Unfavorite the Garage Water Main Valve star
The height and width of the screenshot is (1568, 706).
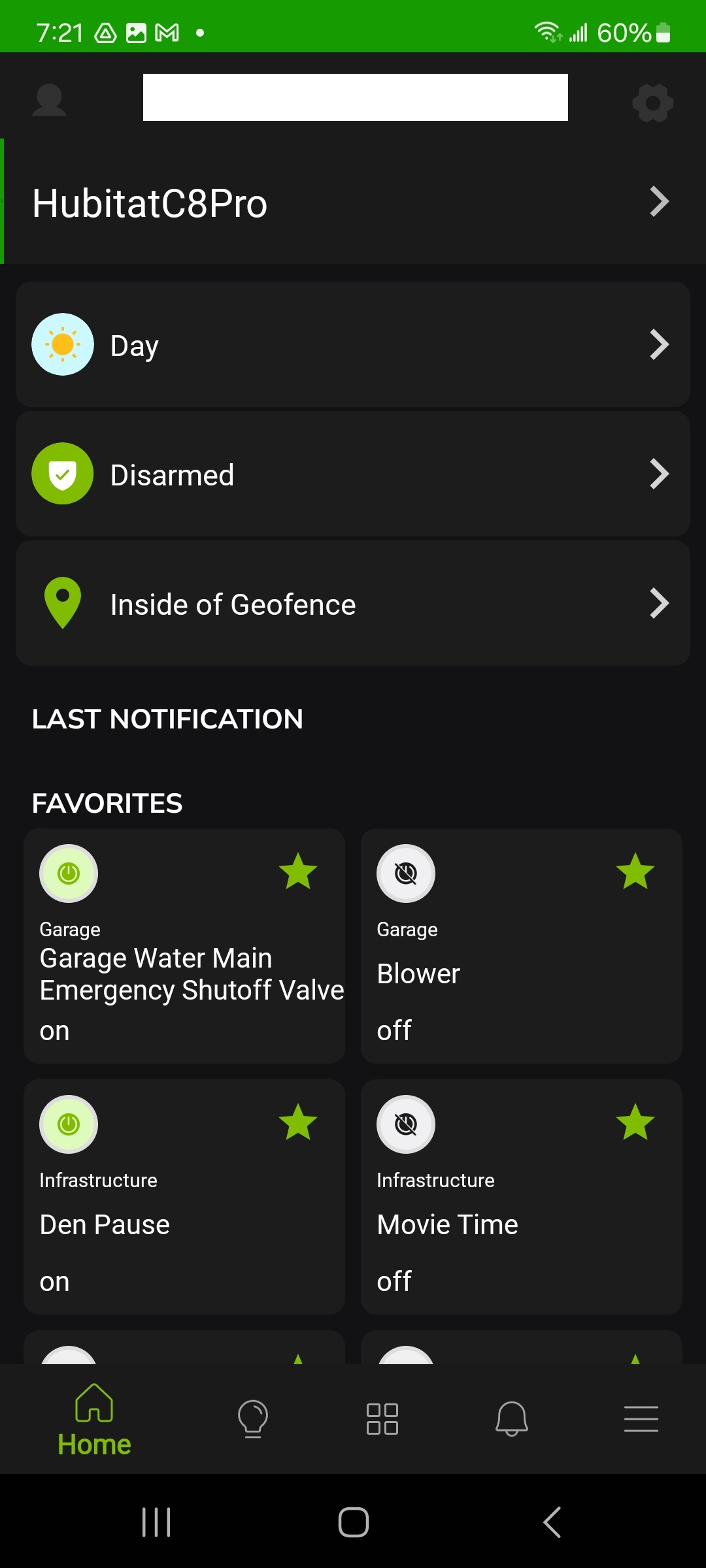tap(298, 872)
